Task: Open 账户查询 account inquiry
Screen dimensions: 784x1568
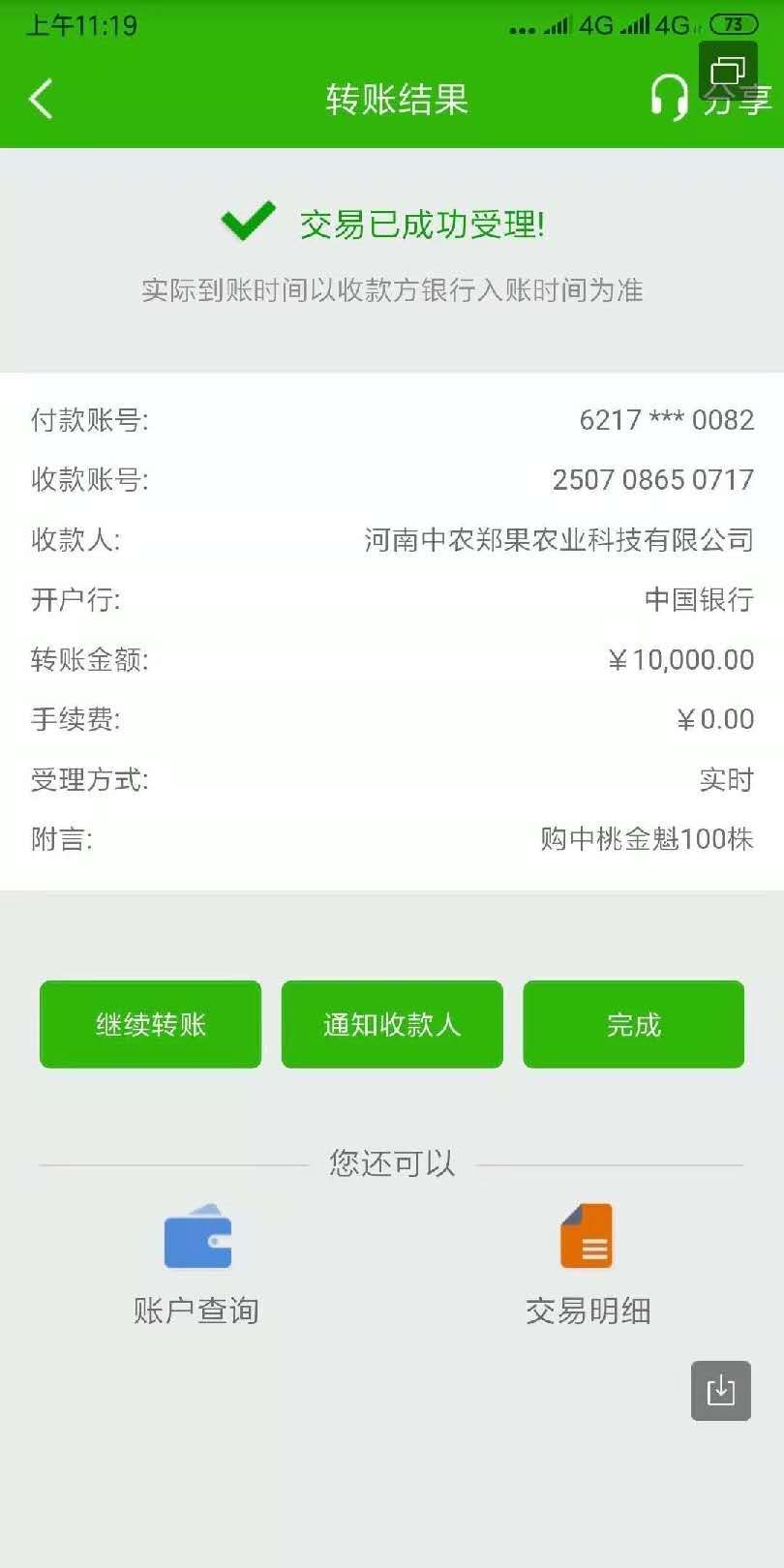Action: click(196, 1264)
